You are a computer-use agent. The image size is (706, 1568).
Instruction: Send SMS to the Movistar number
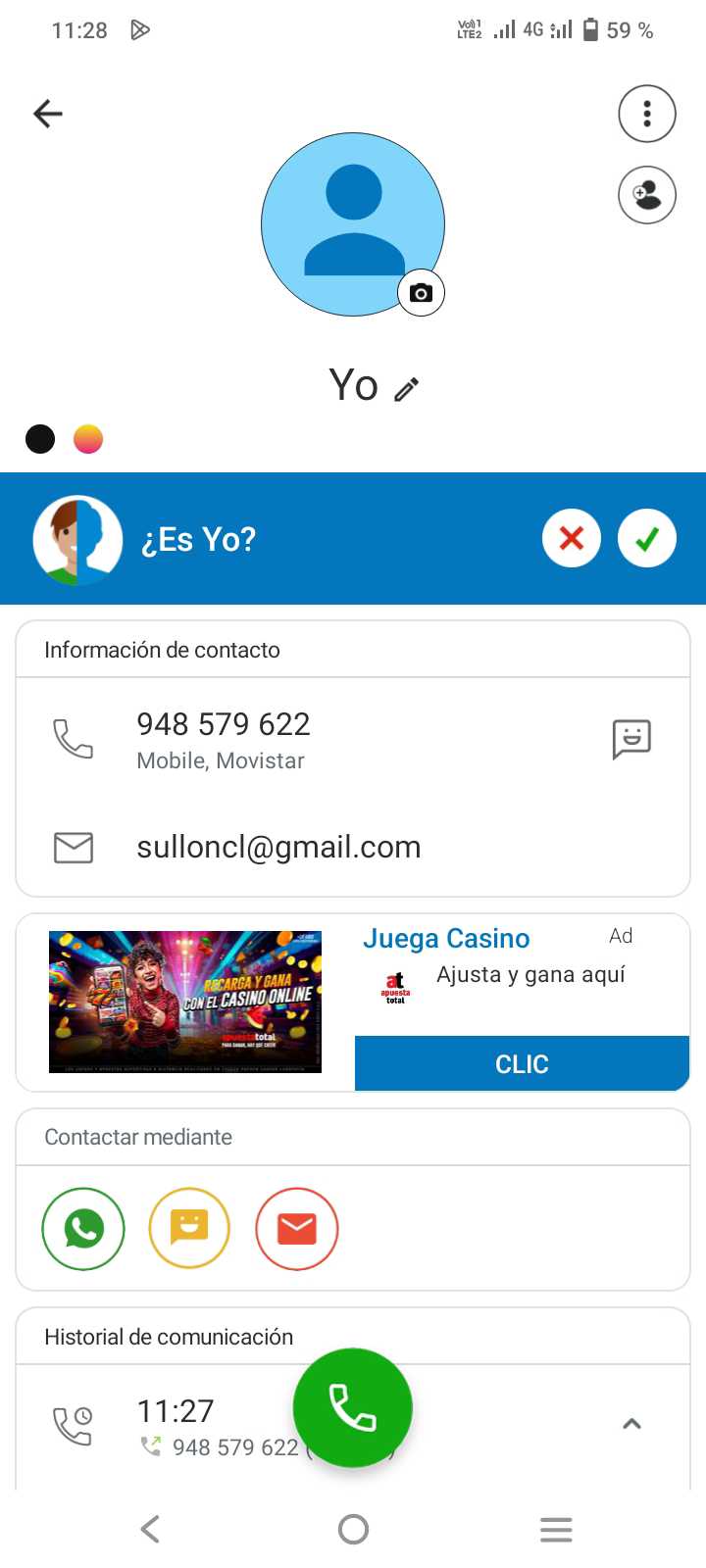[x=631, y=739]
